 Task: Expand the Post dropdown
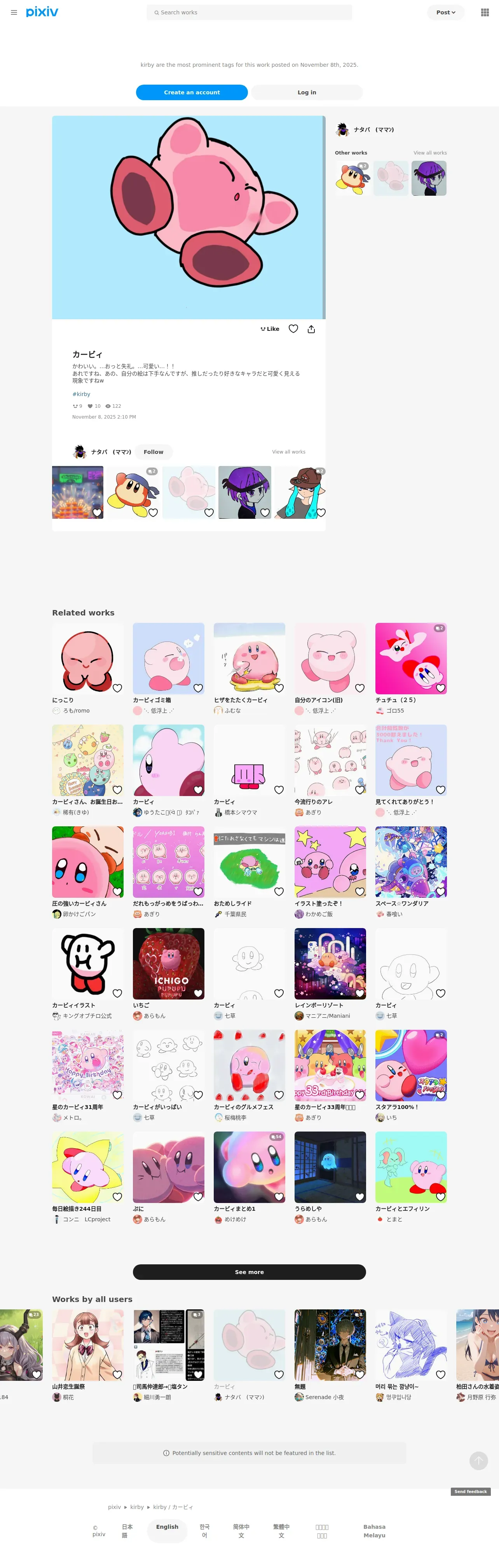pos(445,12)
